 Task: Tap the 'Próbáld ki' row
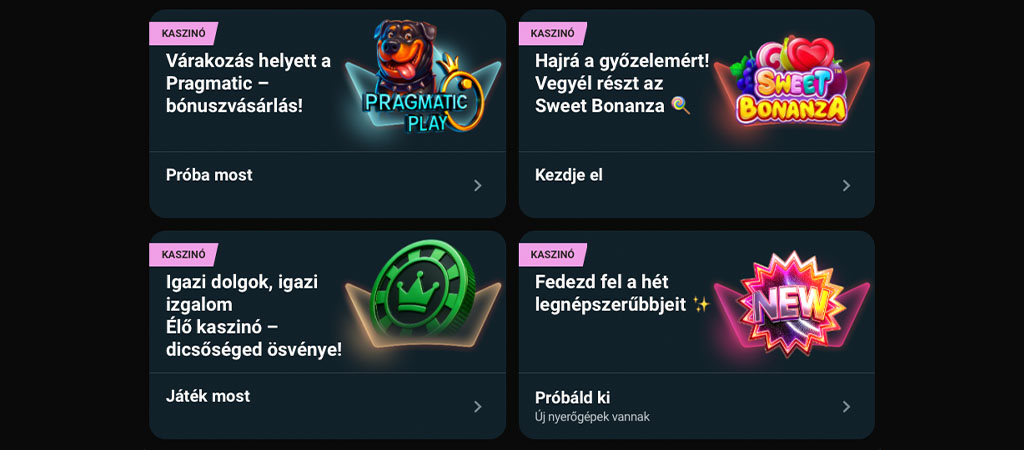(696, 405)
